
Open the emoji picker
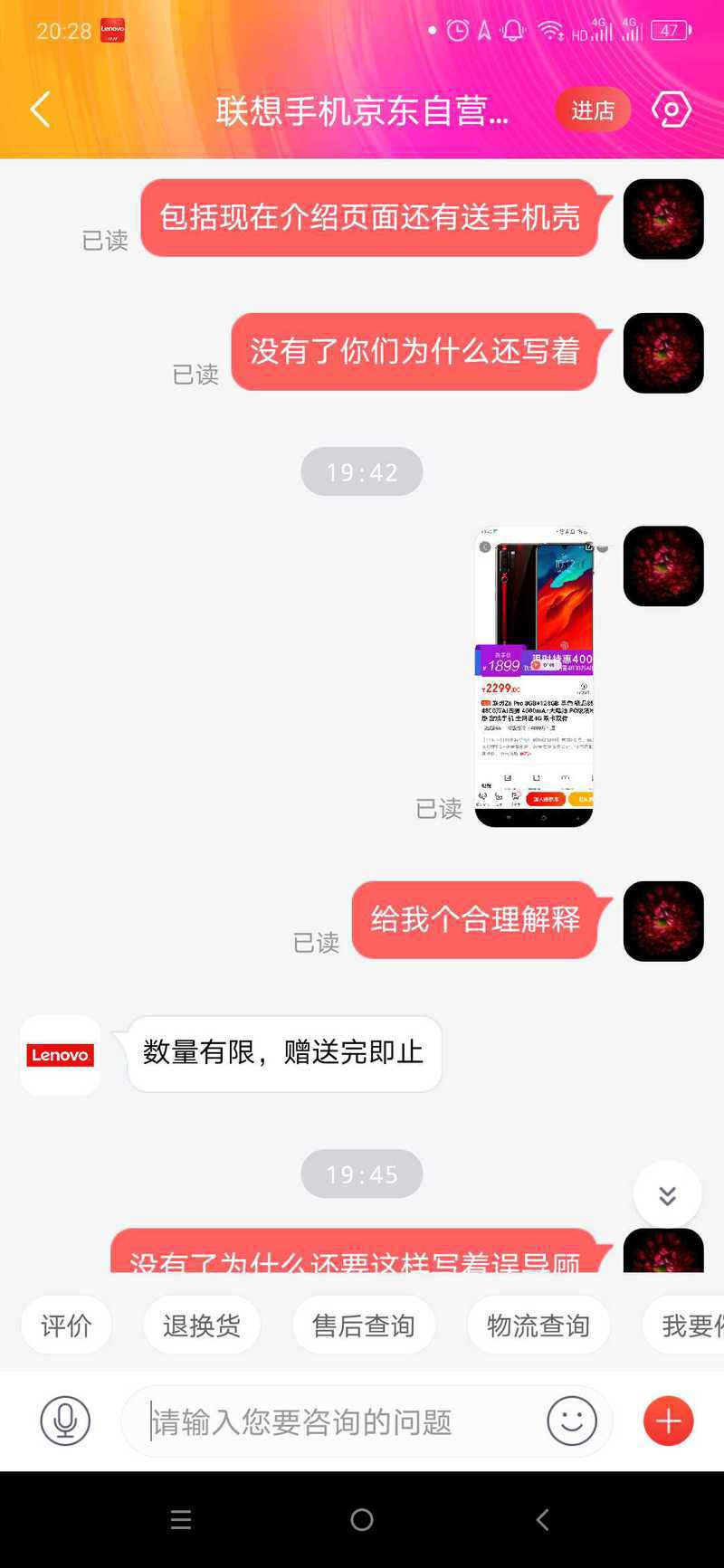(572, 1421)
